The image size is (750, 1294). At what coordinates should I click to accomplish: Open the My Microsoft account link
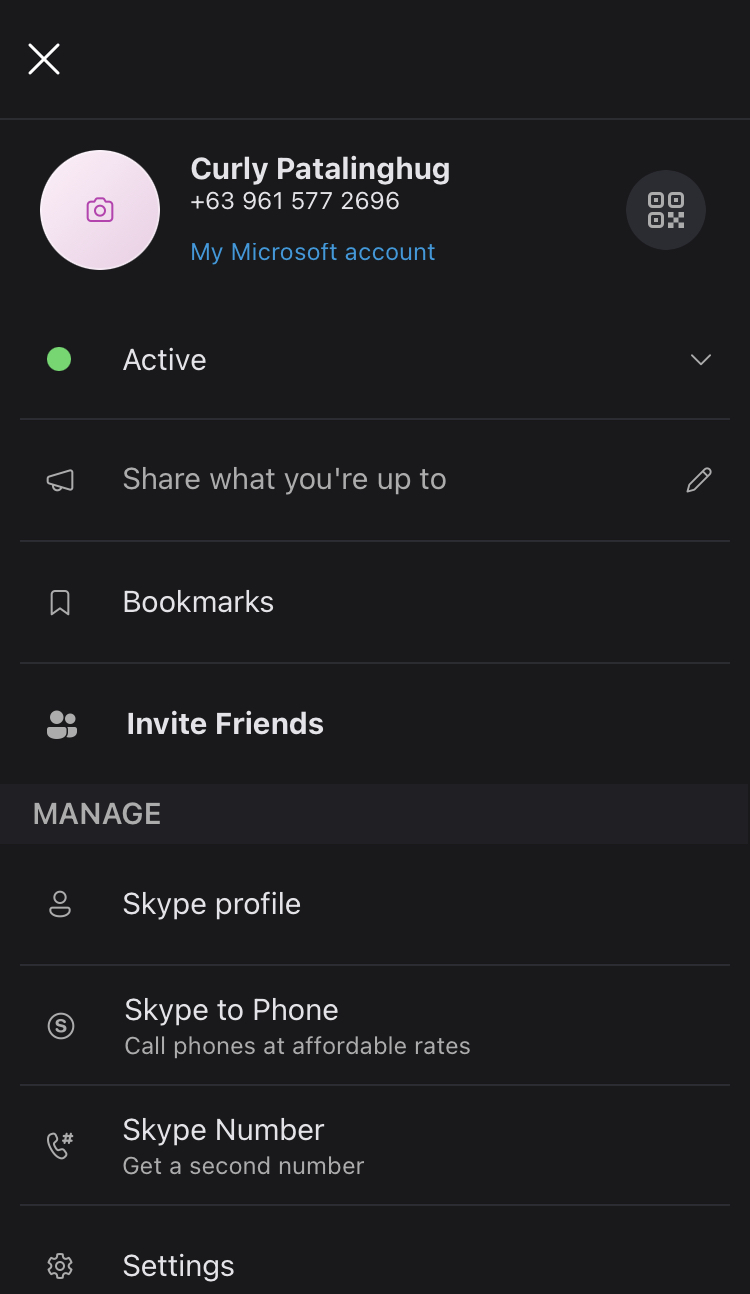(313, 252)
